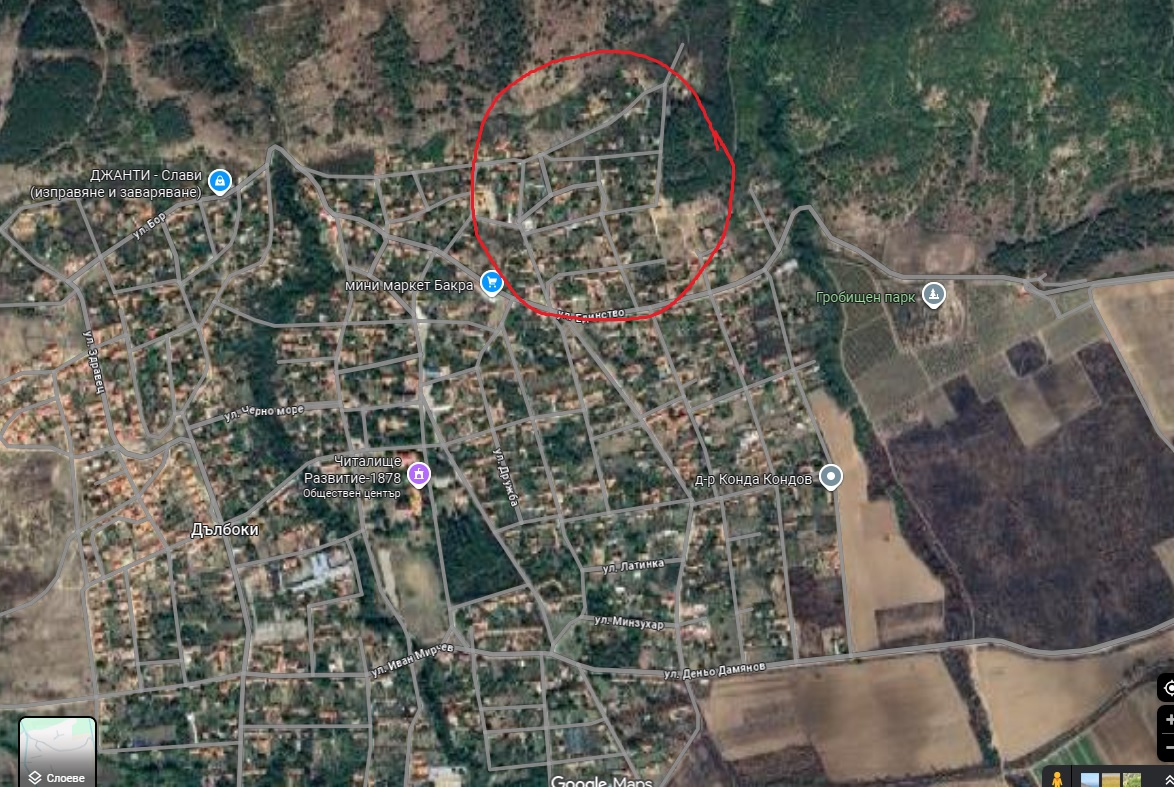The image size is (1174, 787).
Task: Tap the Гробищен парк cemetery marker
Action: click(933, 295)
